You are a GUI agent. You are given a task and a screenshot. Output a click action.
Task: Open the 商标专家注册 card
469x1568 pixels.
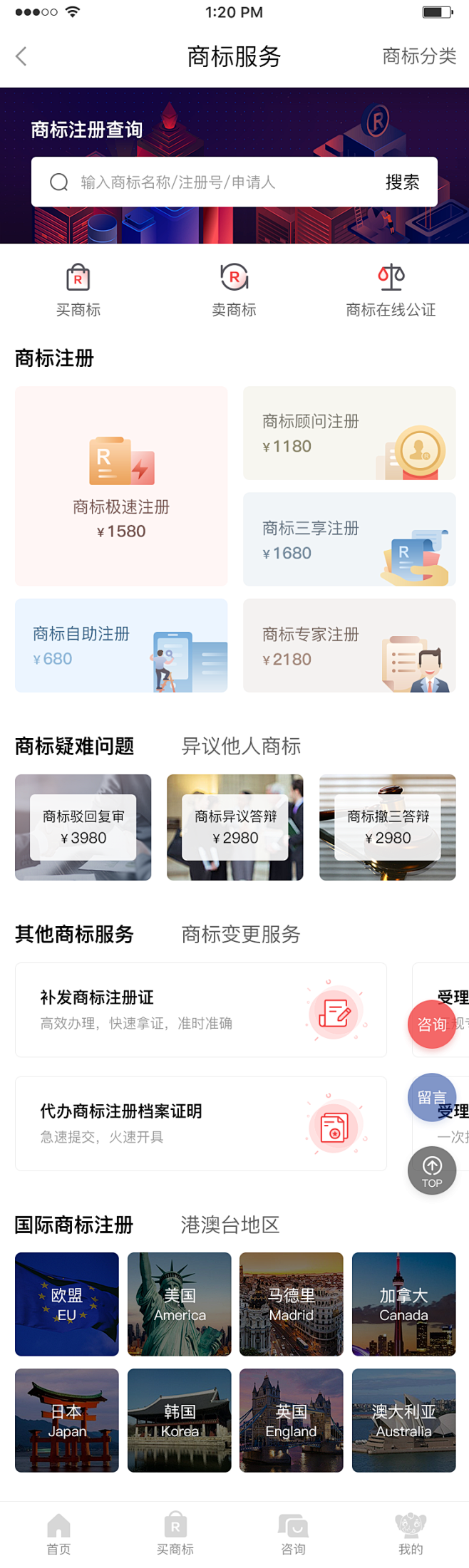pyautogui.click(x=349, y=645)
